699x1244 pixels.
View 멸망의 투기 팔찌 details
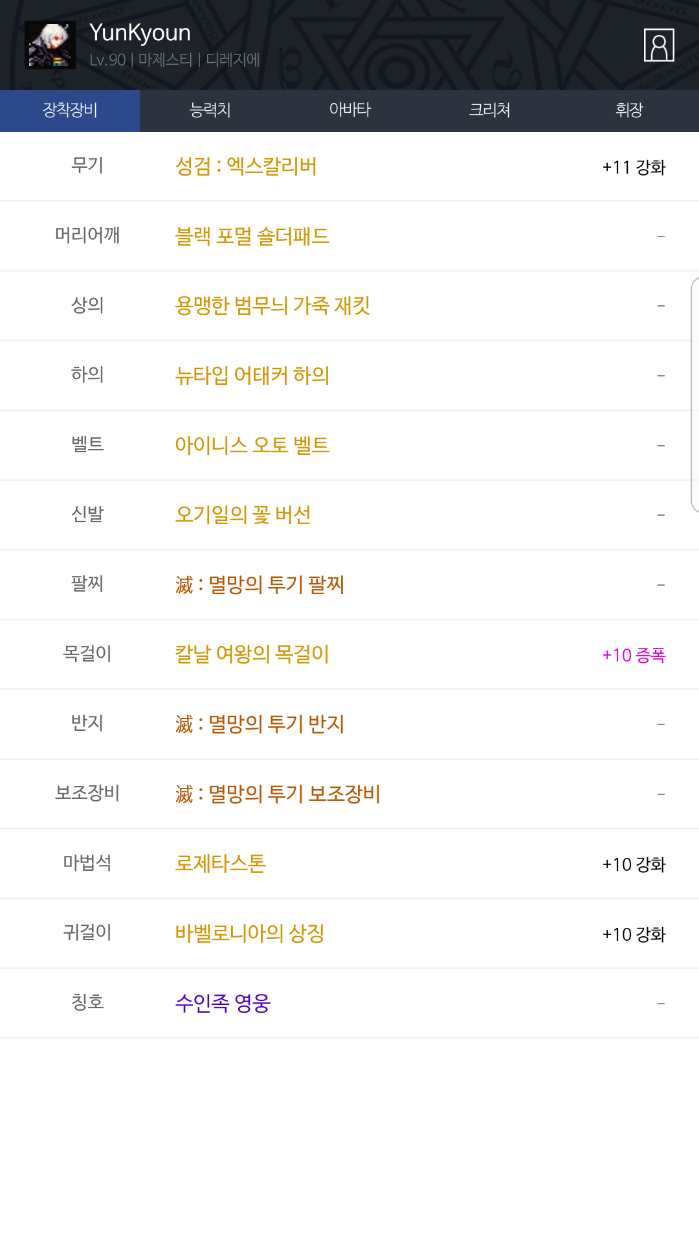(x=259, y=584)
